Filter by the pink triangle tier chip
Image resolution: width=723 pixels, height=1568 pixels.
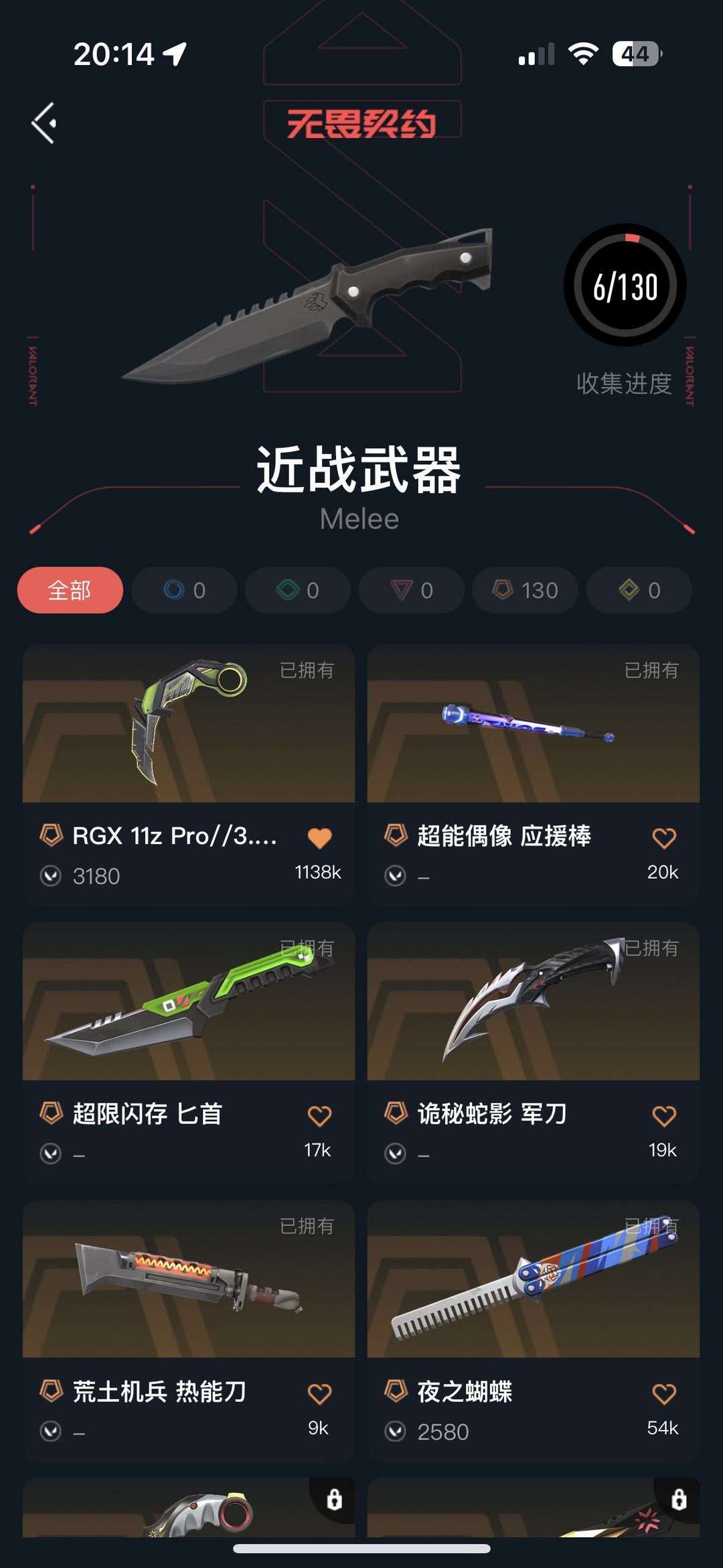(x=412, y=590)
